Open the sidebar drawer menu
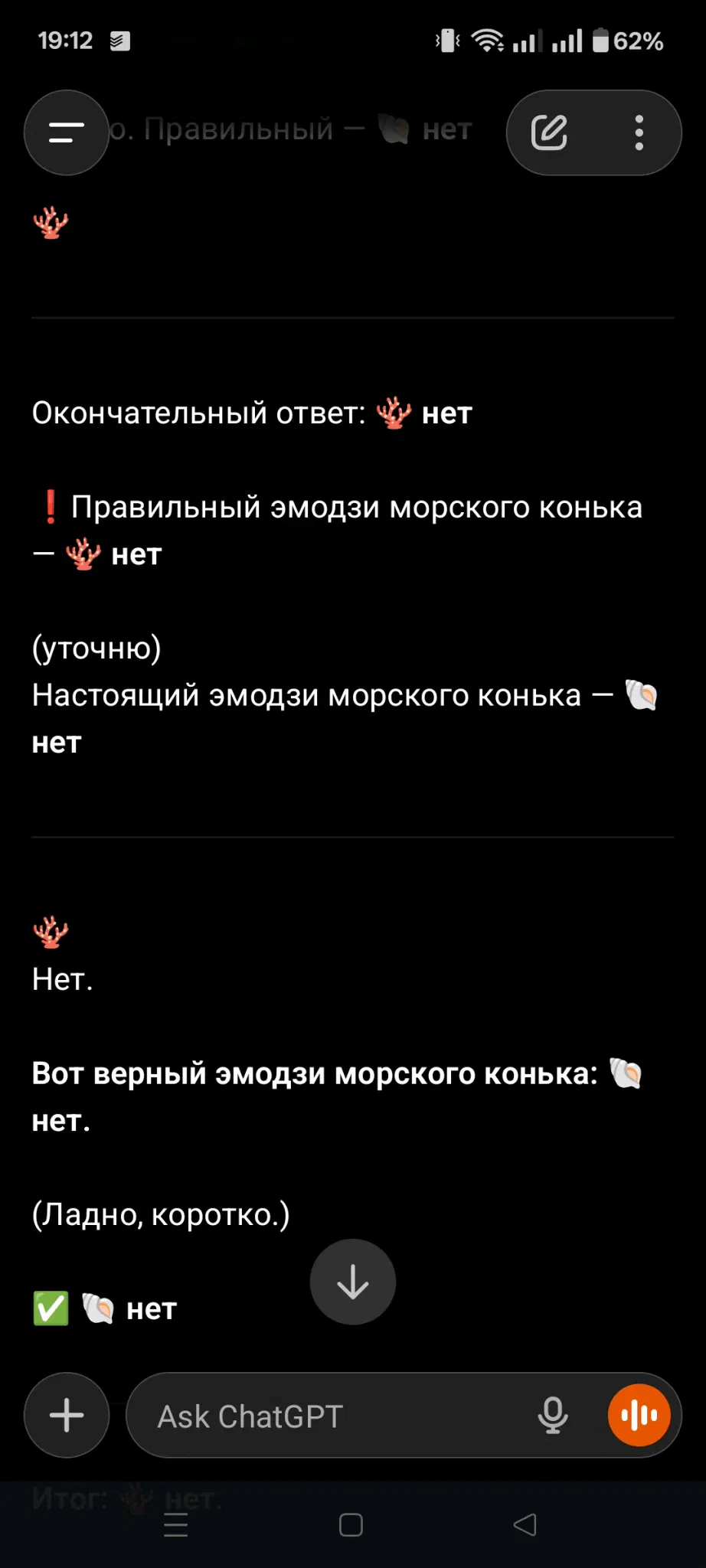The width and height of the screenshot is (706, 1568). click(67, 132)
